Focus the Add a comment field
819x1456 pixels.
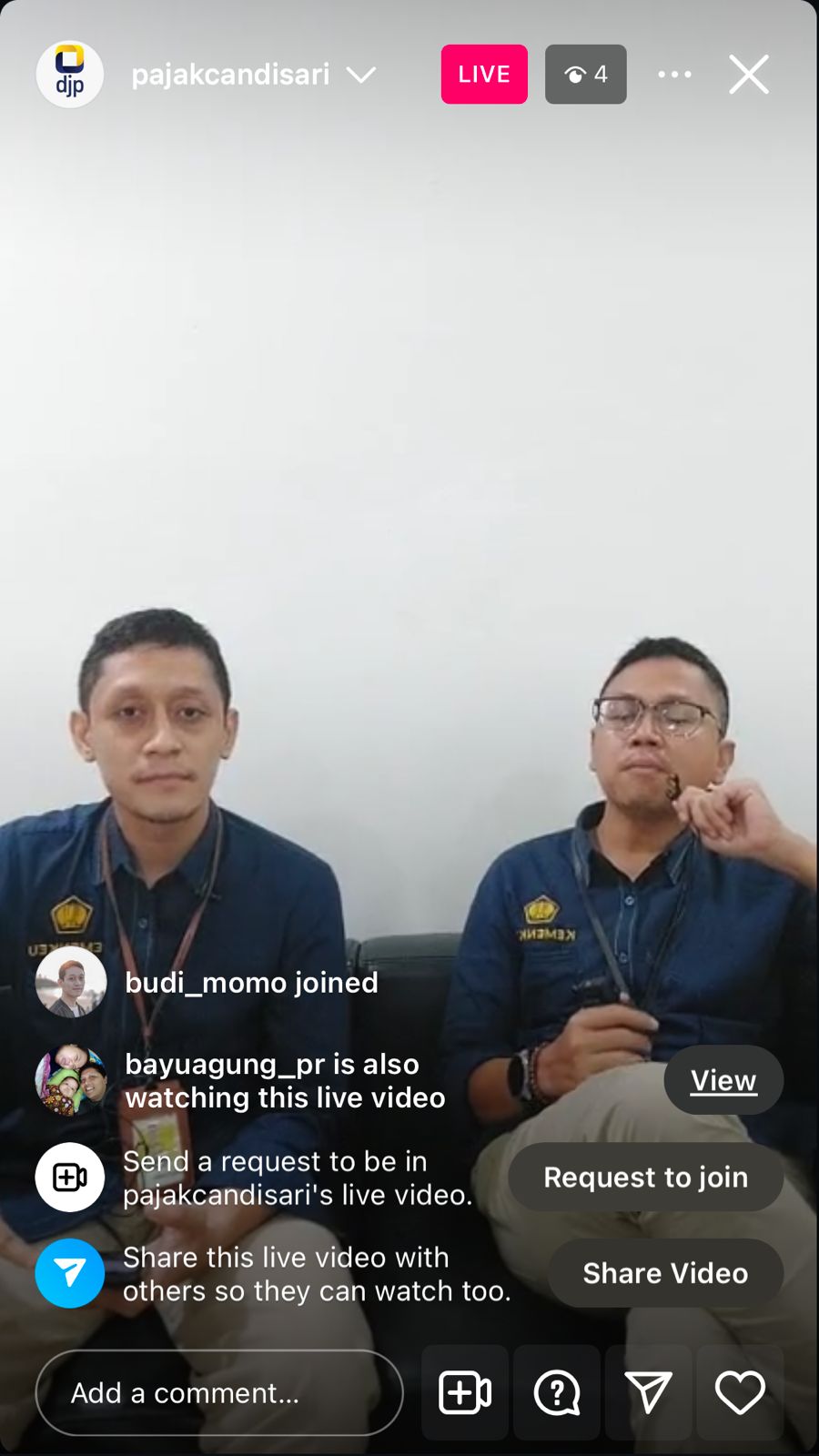pos(218,1393)
